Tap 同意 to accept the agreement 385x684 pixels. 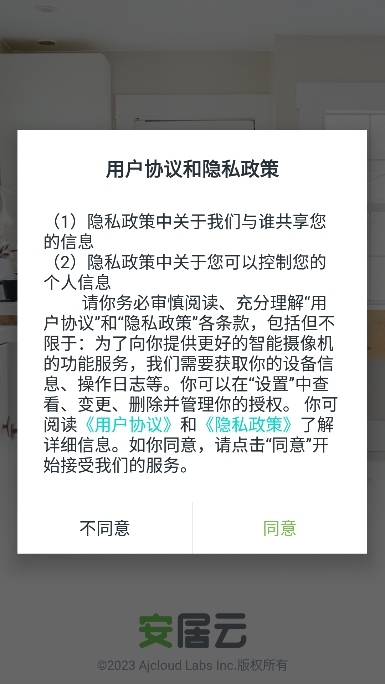coord(279,528)
